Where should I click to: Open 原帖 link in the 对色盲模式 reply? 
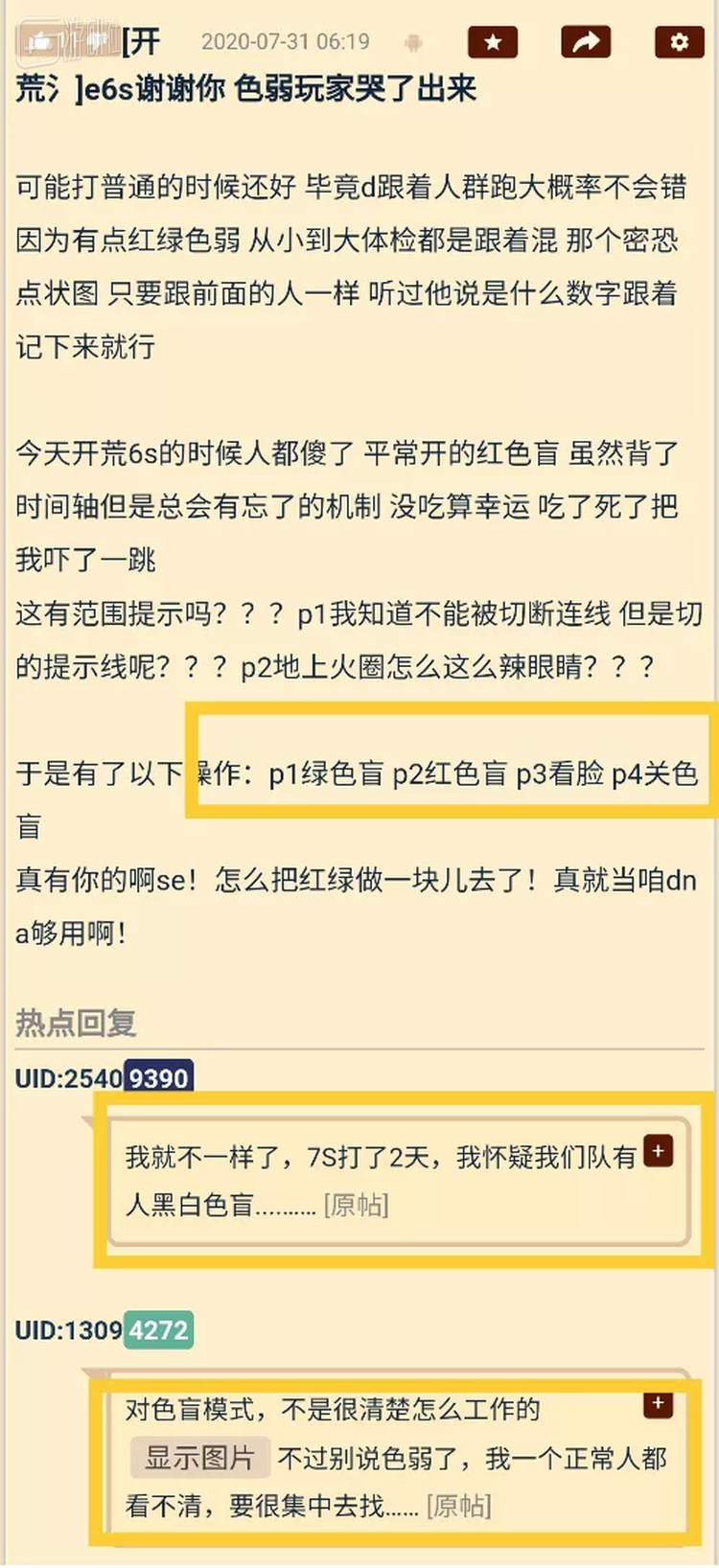(459, 1506)
